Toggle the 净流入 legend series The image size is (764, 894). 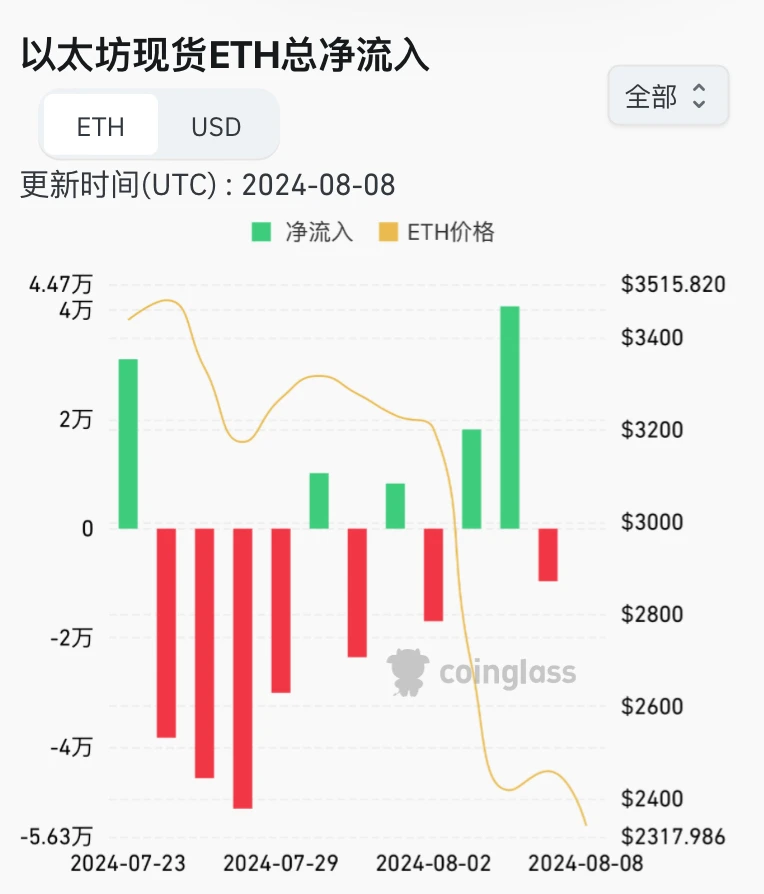tap(303, 232)
